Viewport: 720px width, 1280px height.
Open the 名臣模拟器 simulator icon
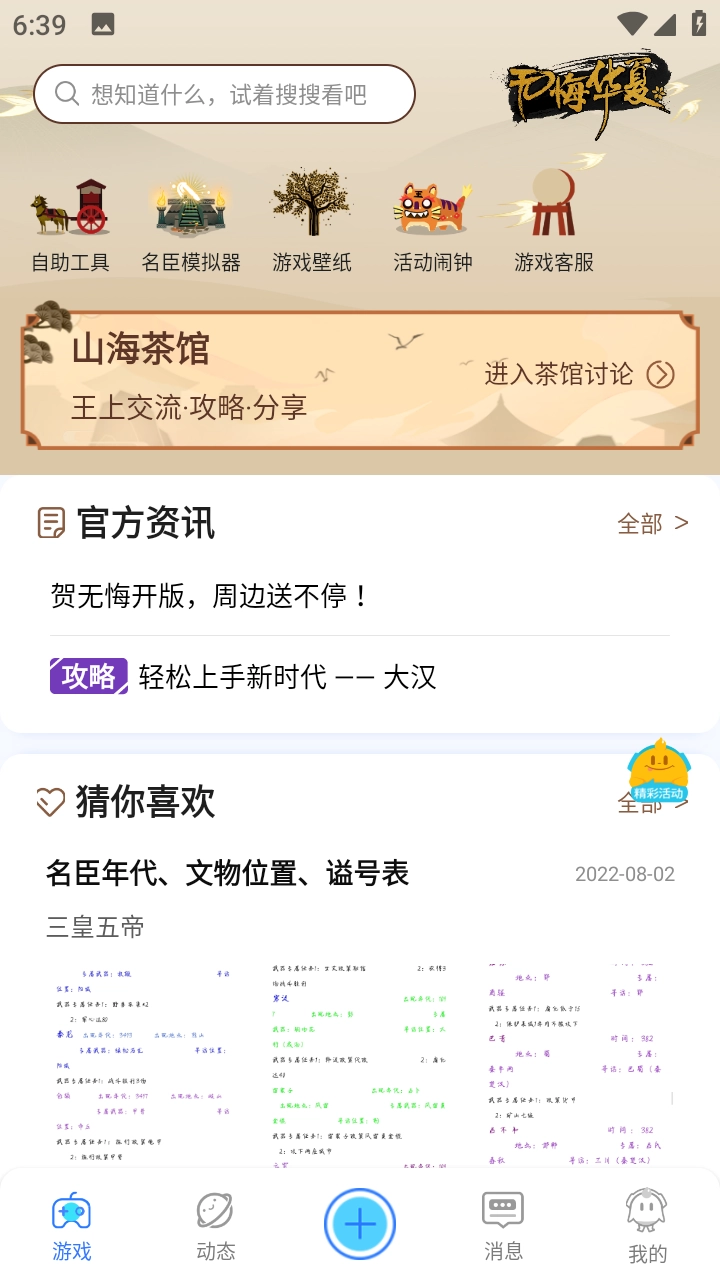189,212
